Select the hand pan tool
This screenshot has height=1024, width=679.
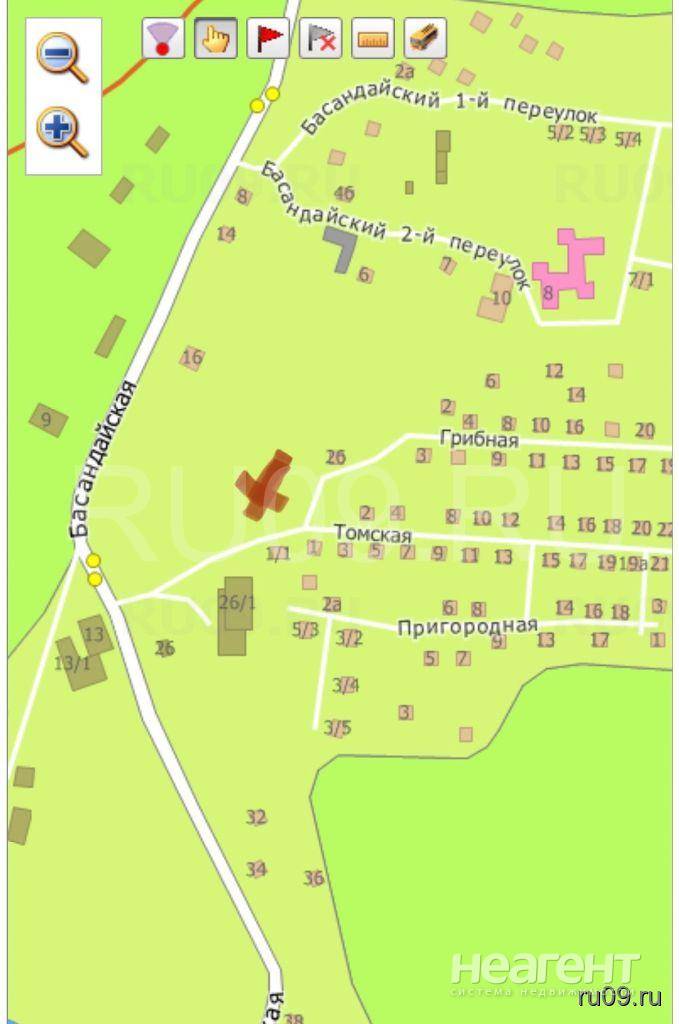(215, 38)
